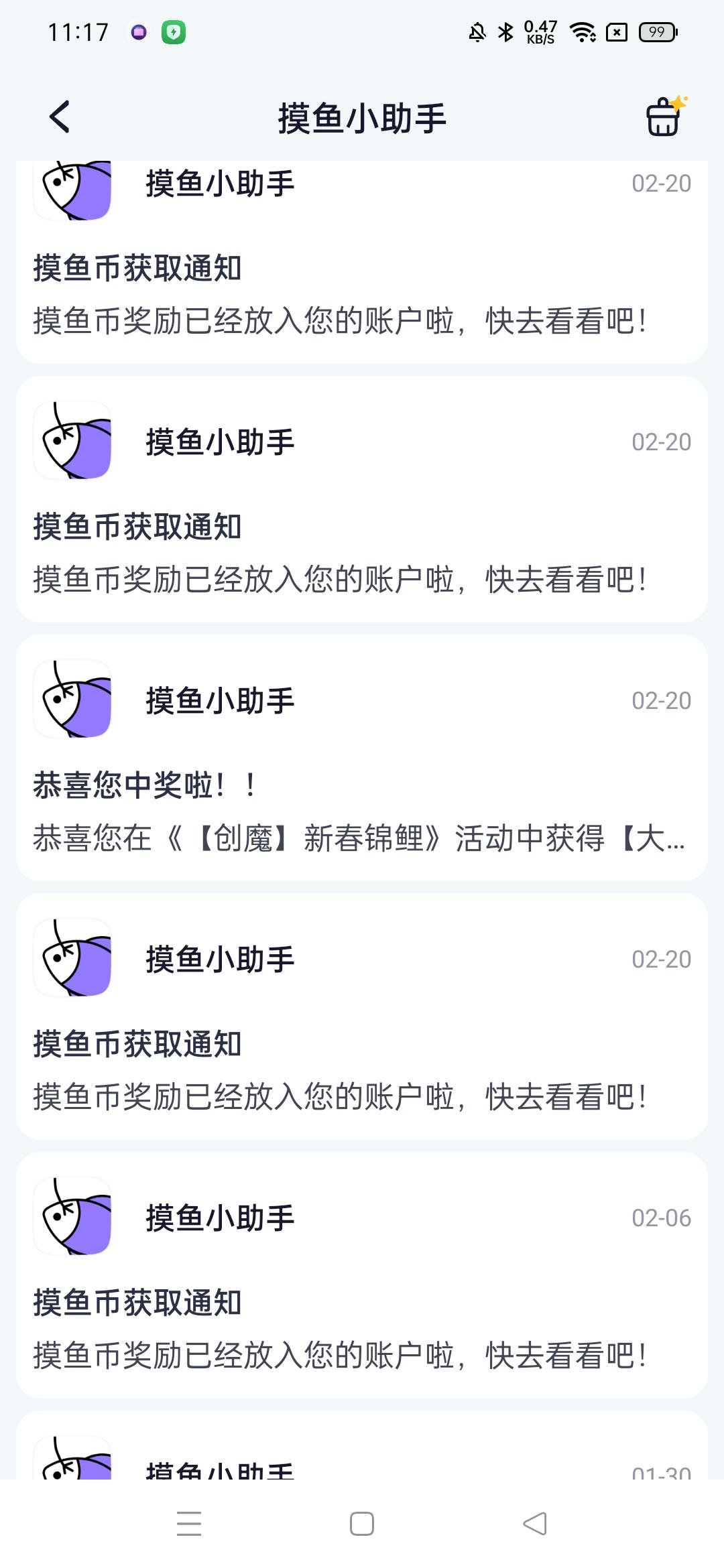Open the 恭喜您中奖啦 prize notification
Viewport: 724px width, 1568px height.
(362, 758)
